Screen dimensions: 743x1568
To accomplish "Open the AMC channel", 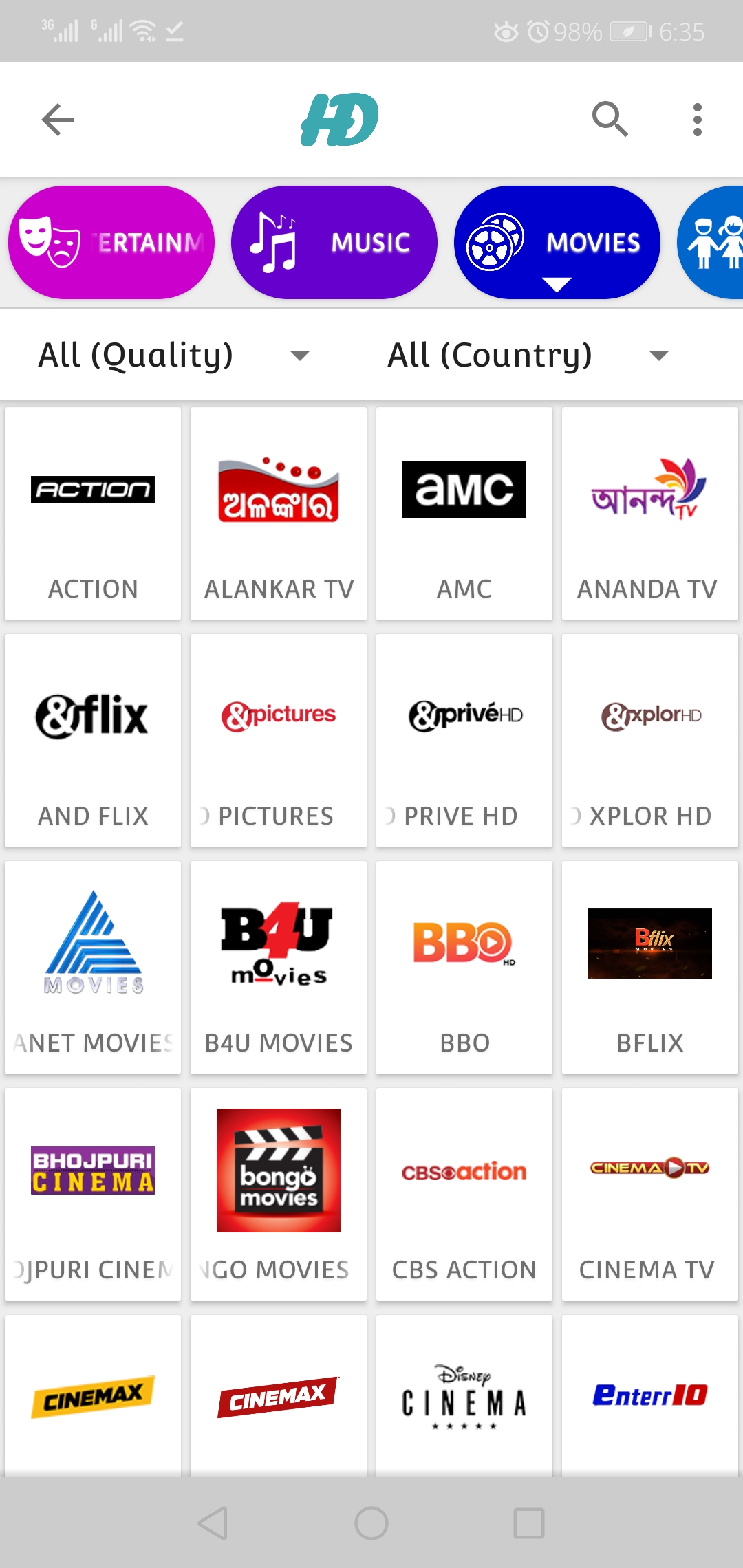I will 464,514.
